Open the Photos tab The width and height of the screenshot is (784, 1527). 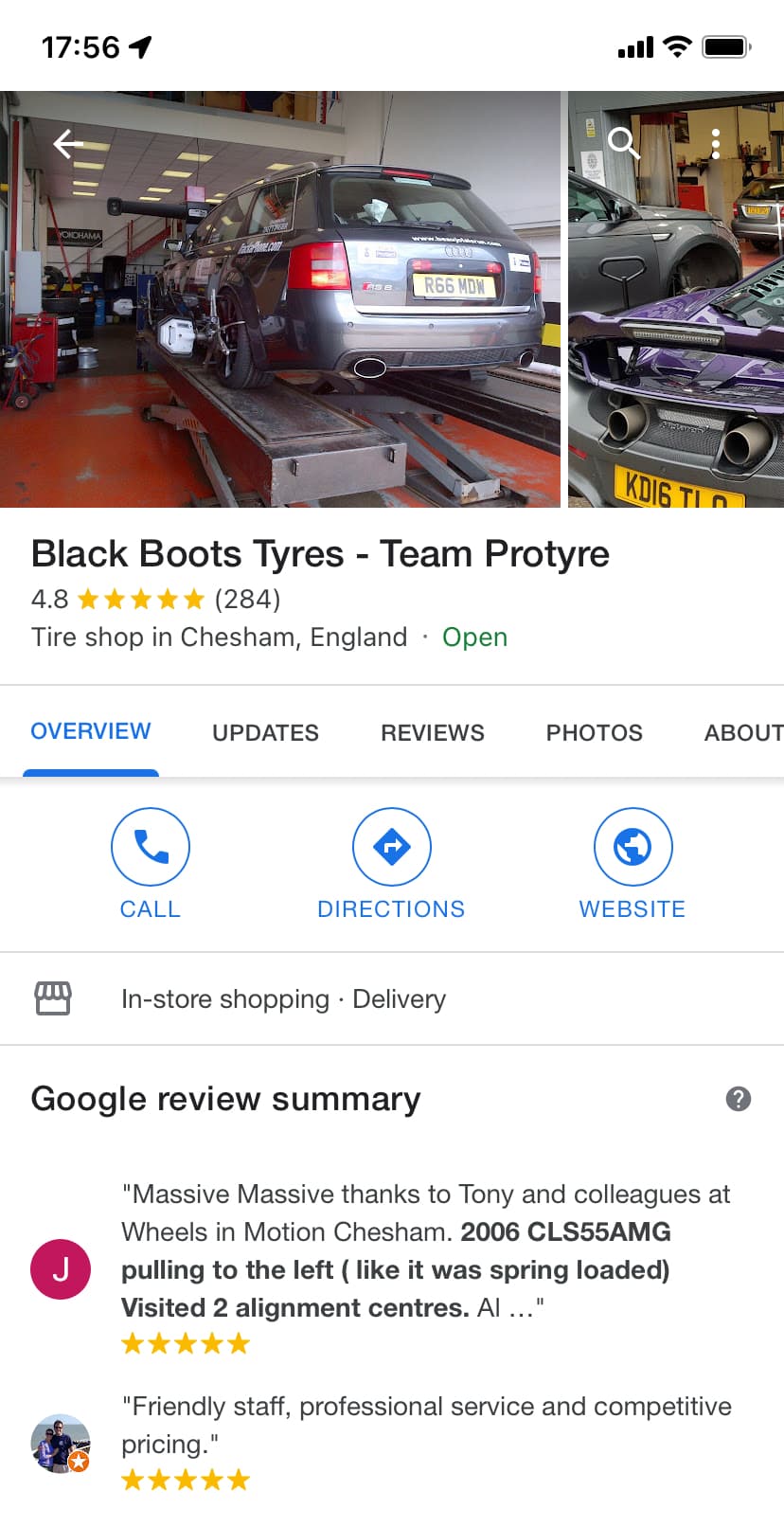coord(594,732)
